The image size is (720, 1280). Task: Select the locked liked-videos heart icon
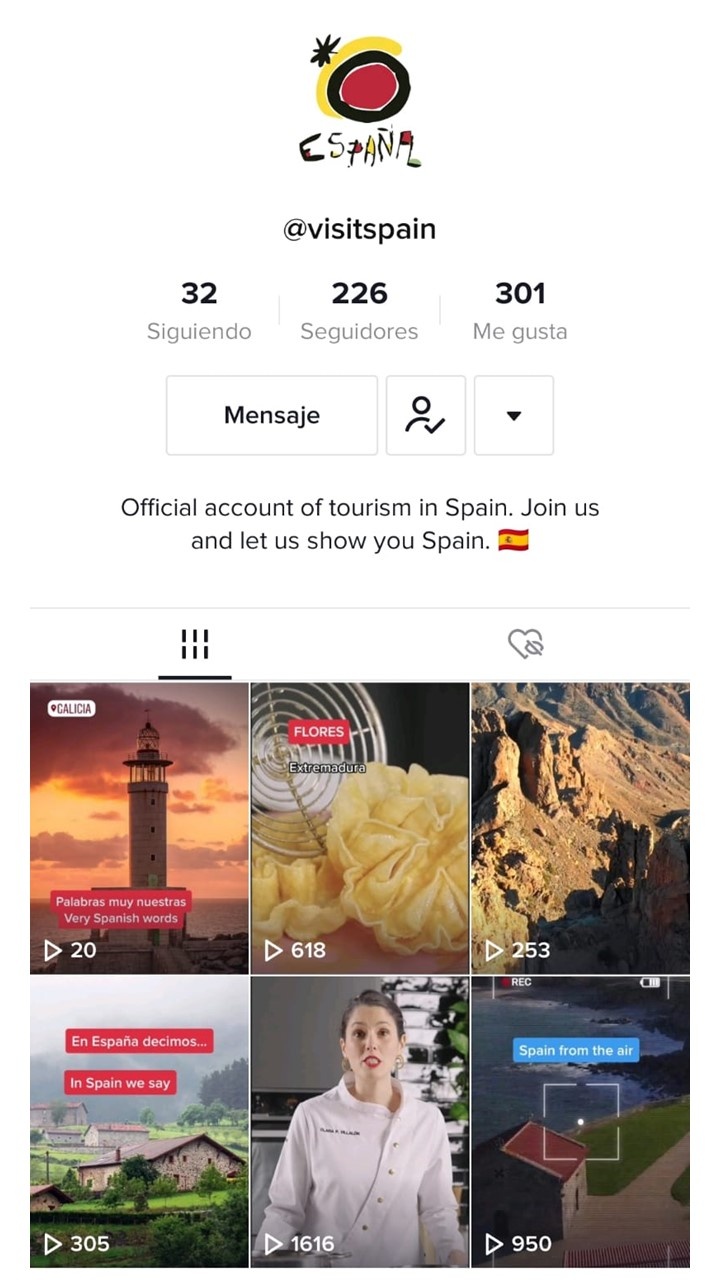[527, 644]
